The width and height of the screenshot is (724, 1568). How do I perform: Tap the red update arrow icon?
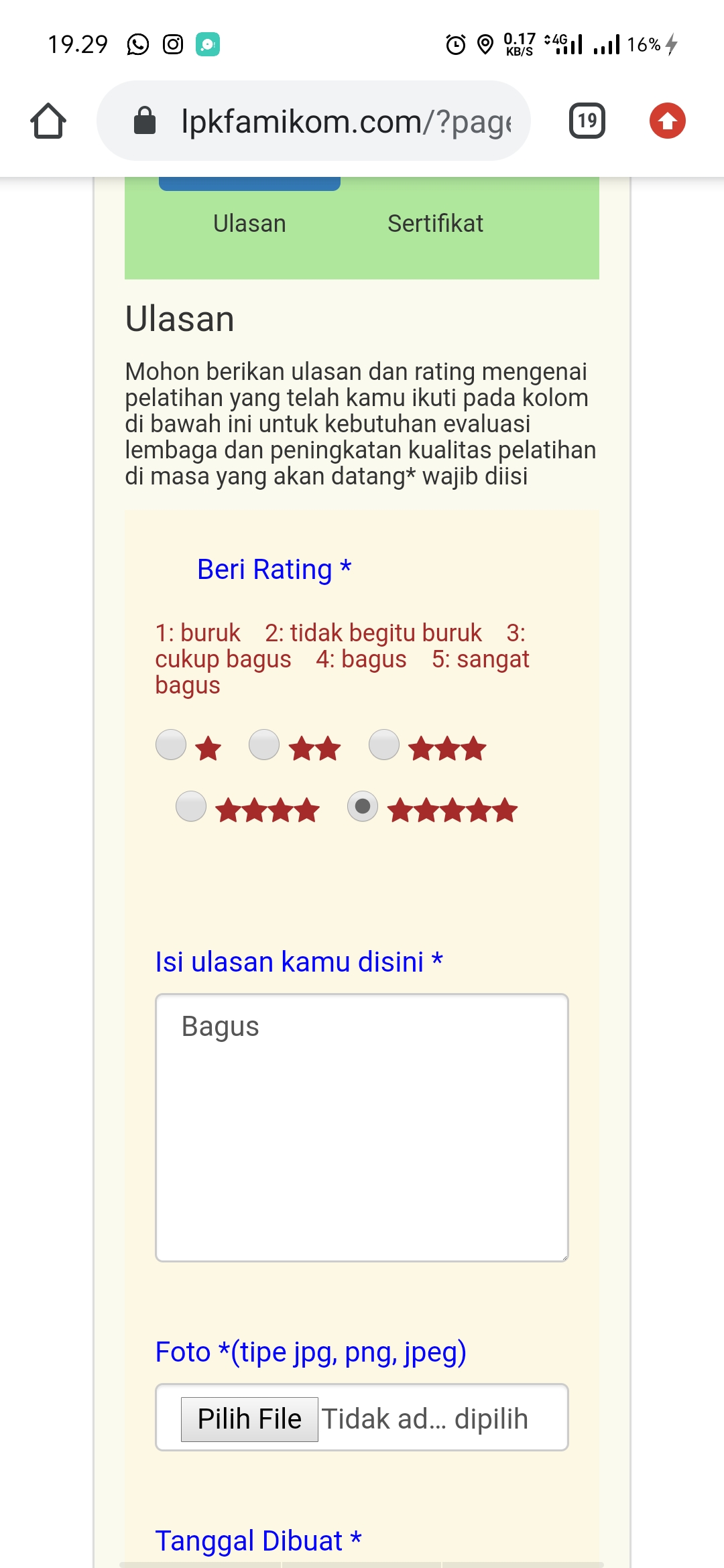(668, 121)
